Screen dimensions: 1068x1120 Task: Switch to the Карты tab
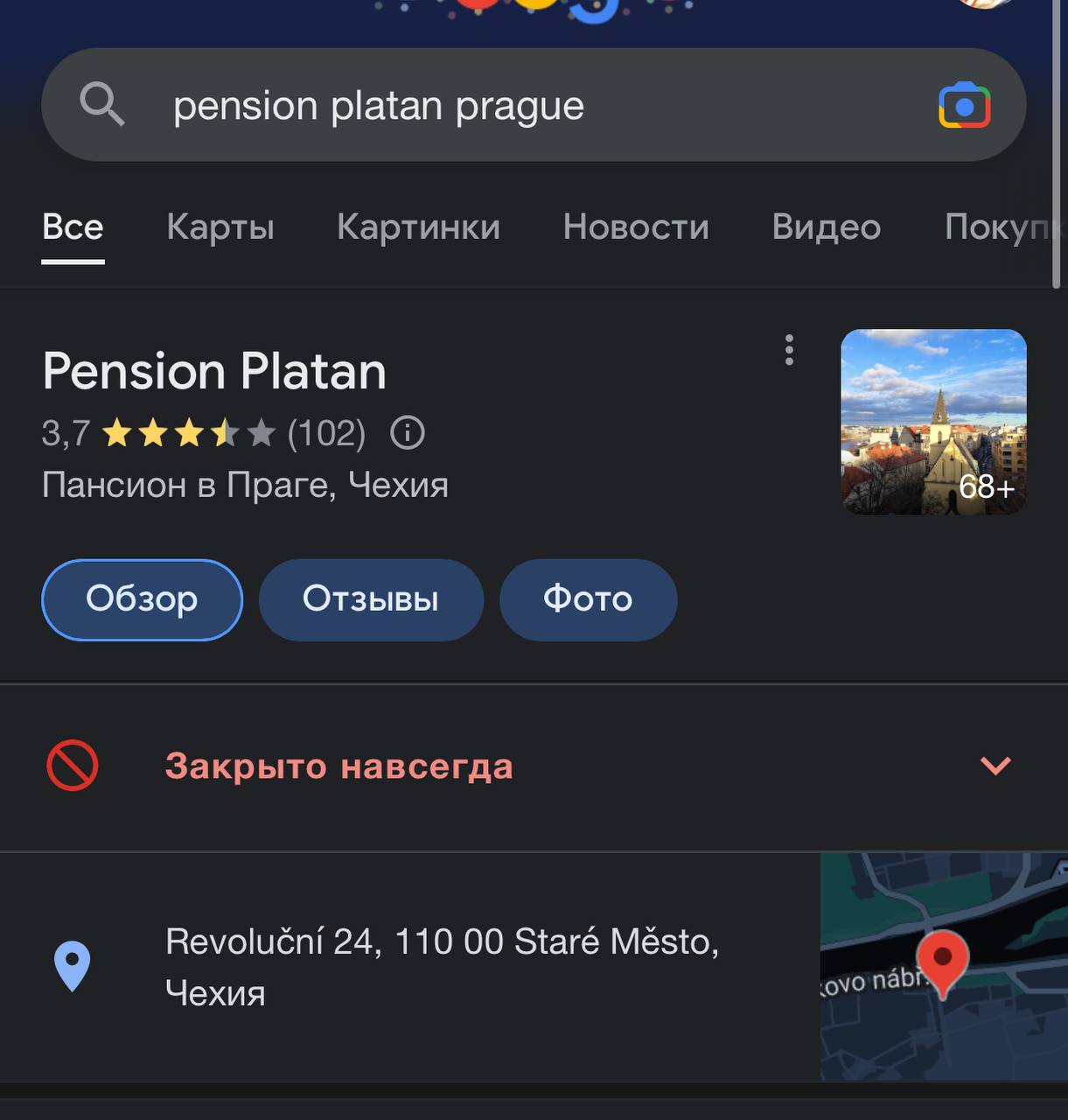[x=220, y=227]
